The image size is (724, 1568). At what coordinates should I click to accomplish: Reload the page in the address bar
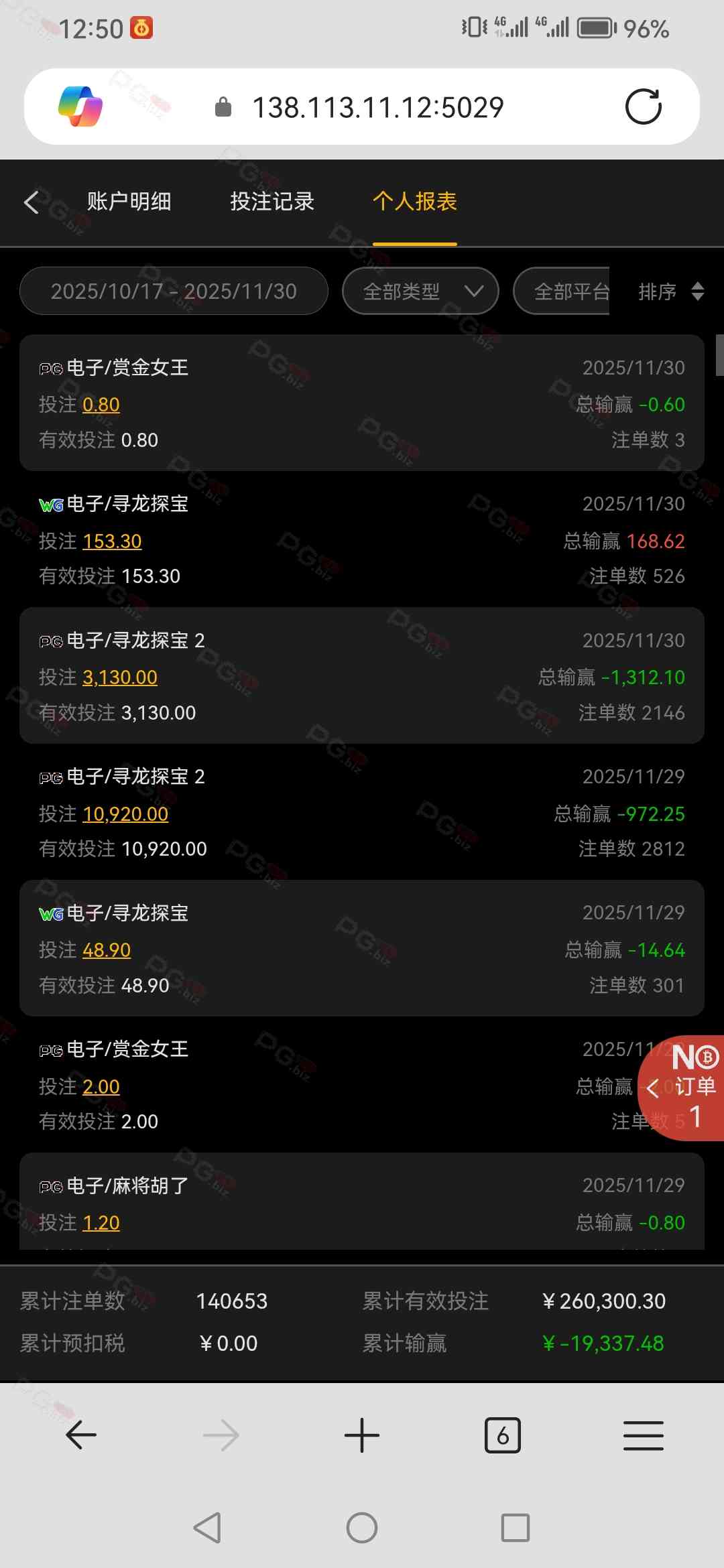[643, 107]
